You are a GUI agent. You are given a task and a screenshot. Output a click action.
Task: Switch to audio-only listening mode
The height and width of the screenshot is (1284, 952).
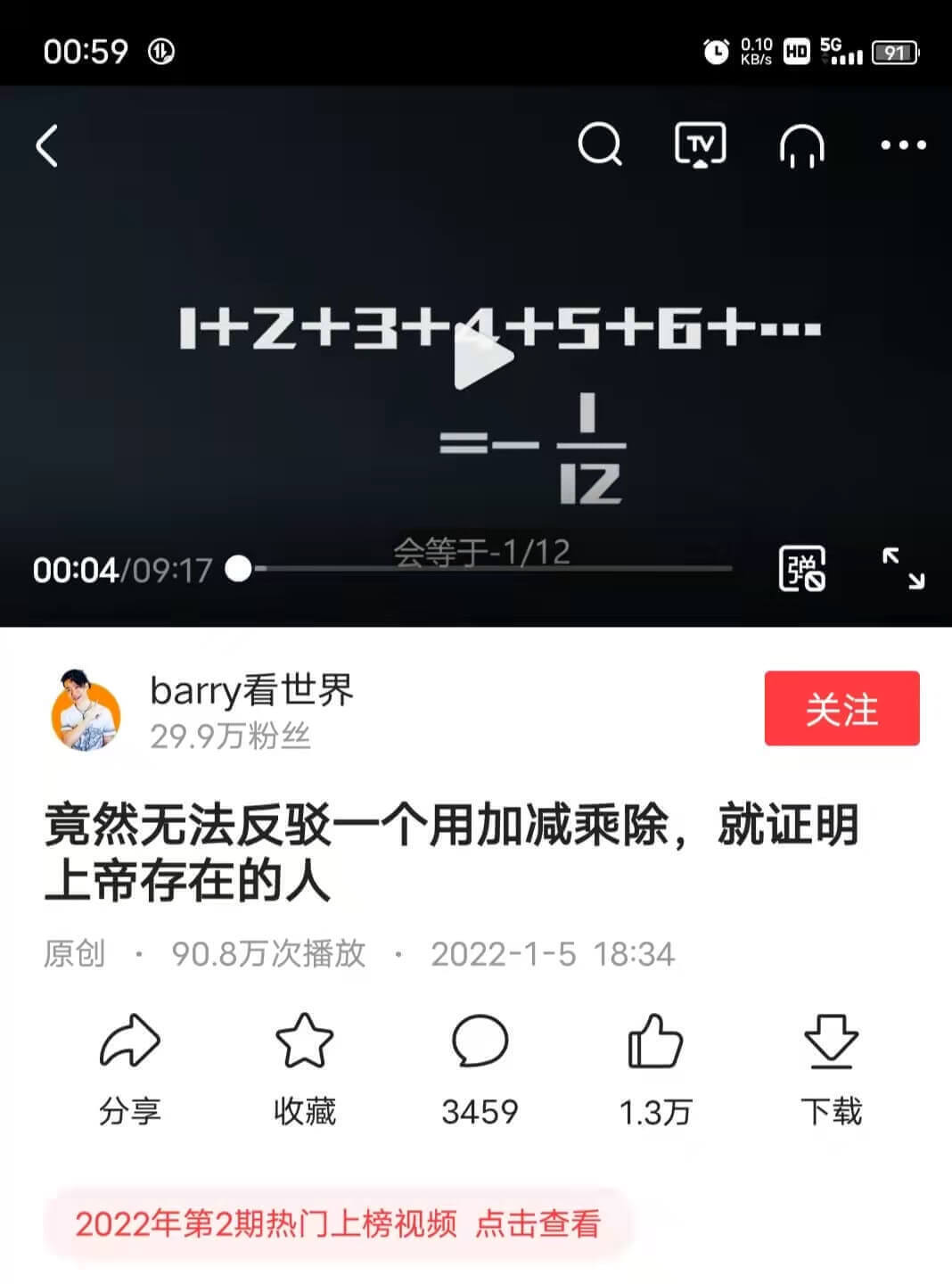click(802, 145)
